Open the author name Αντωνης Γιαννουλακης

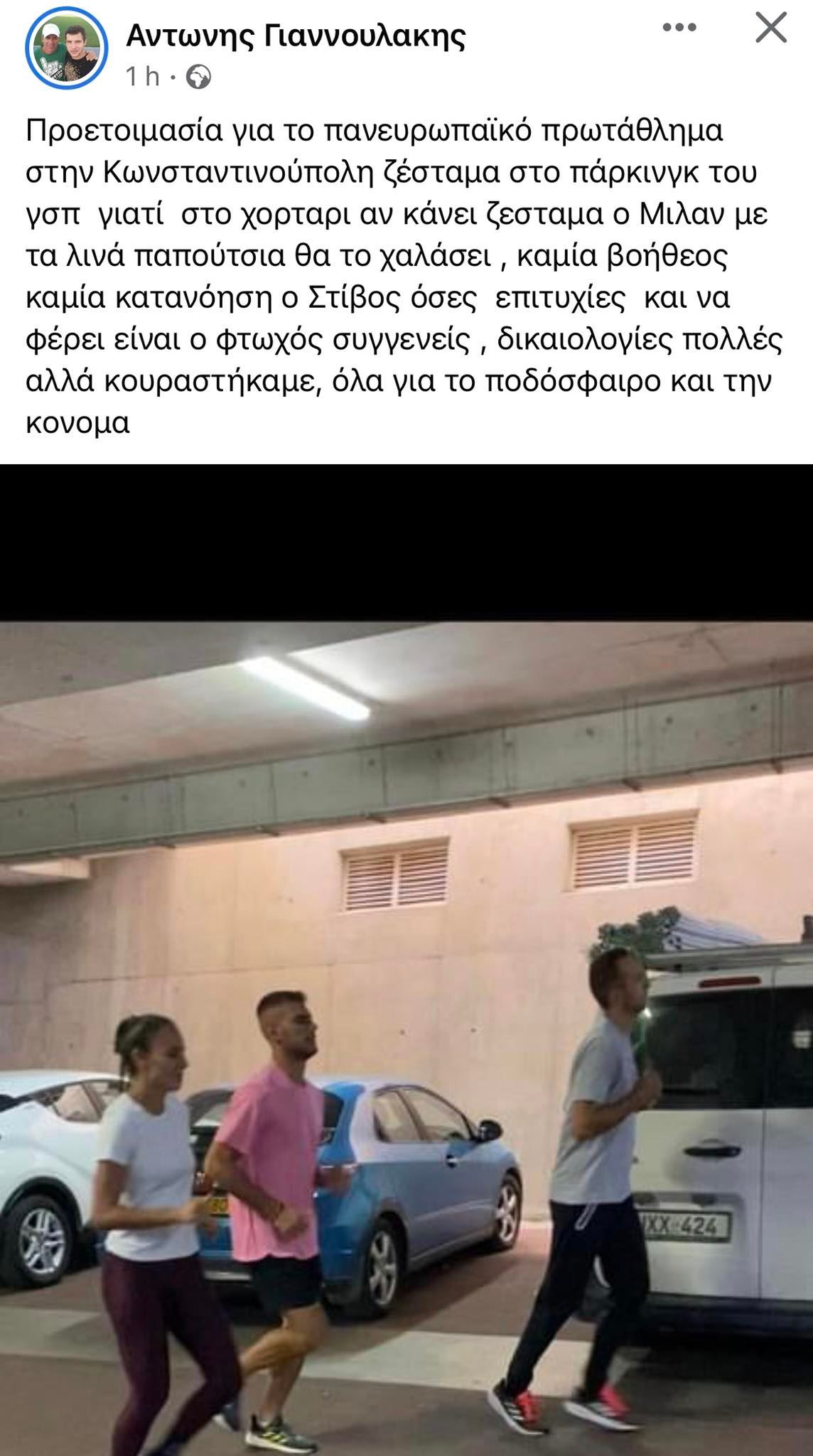click(x=296, y=35)
